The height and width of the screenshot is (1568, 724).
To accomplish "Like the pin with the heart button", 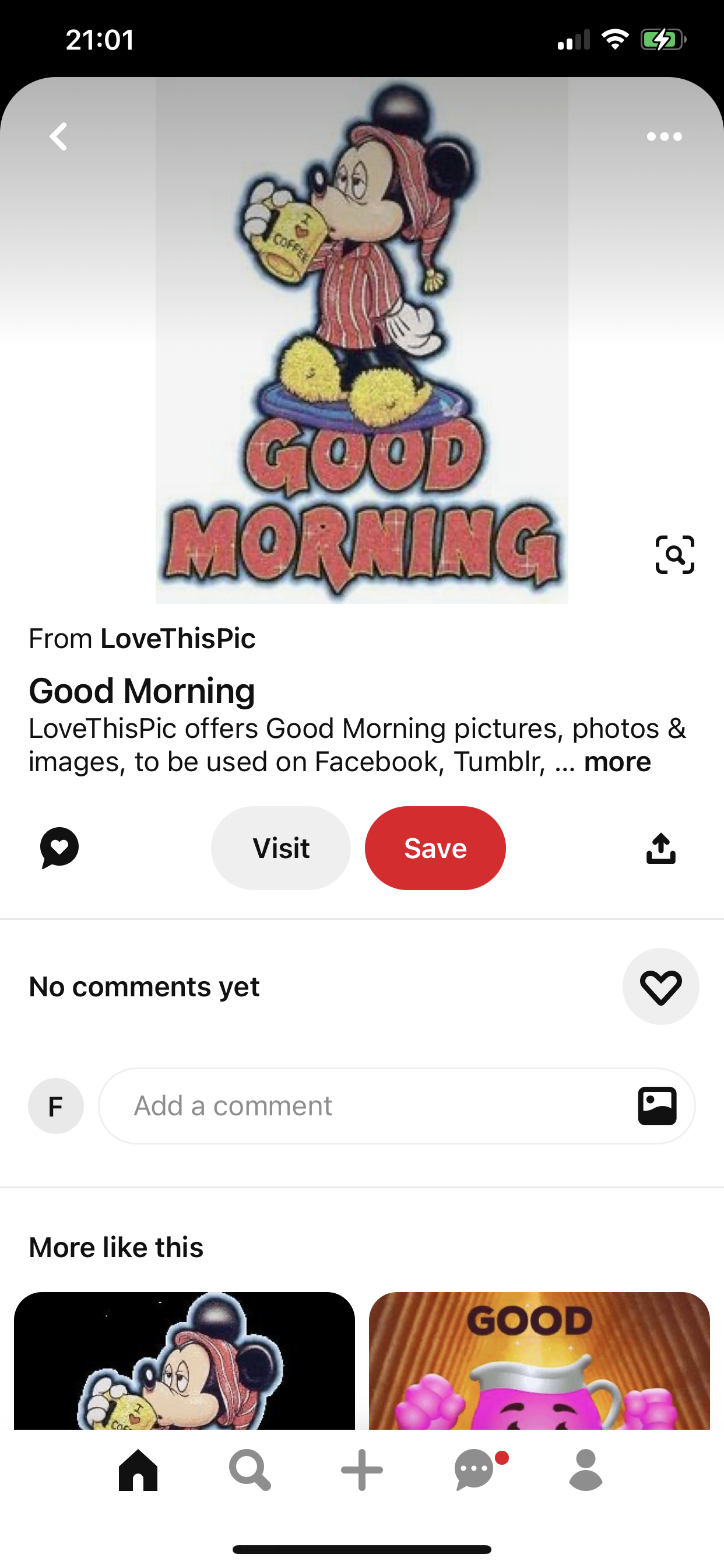I will (660, 986).
